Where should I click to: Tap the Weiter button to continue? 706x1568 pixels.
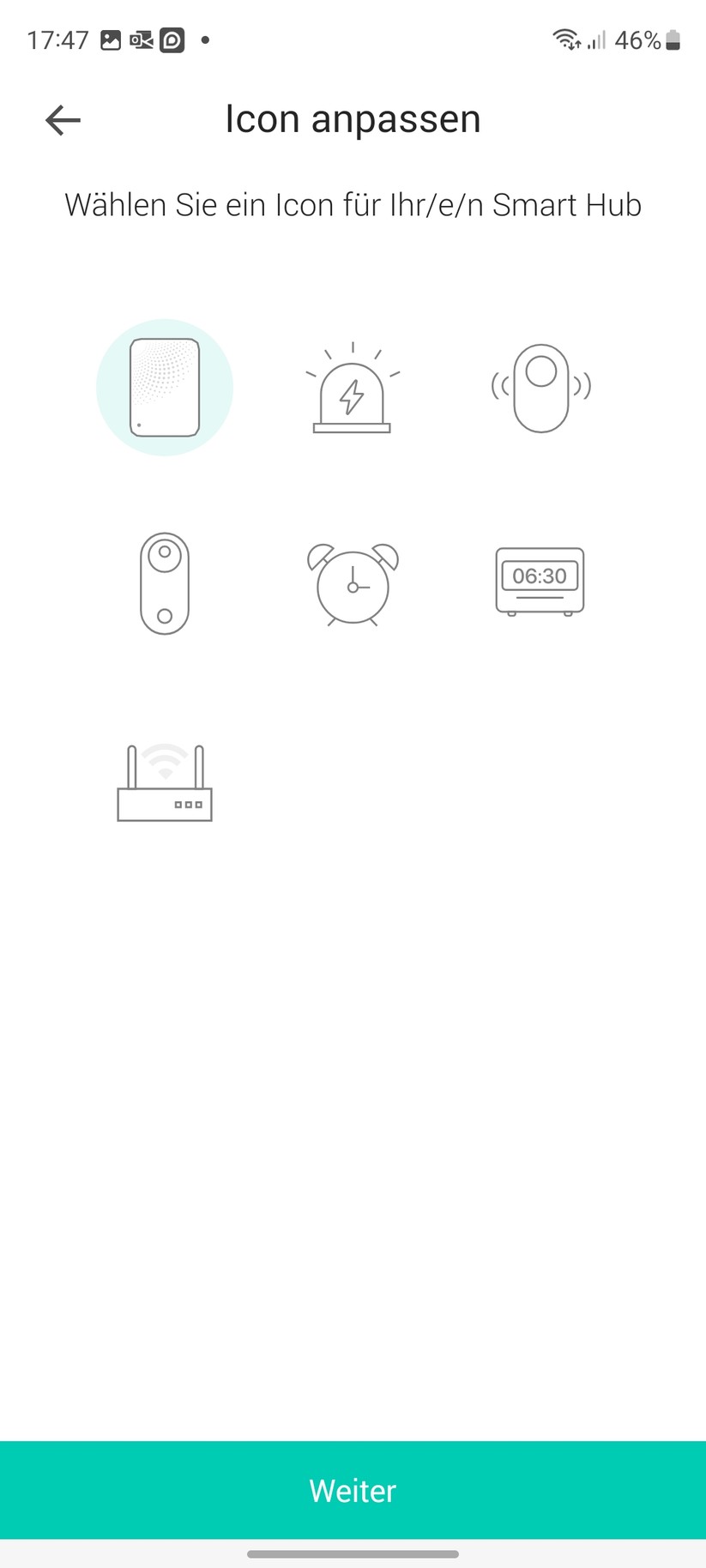(353, 1491)
